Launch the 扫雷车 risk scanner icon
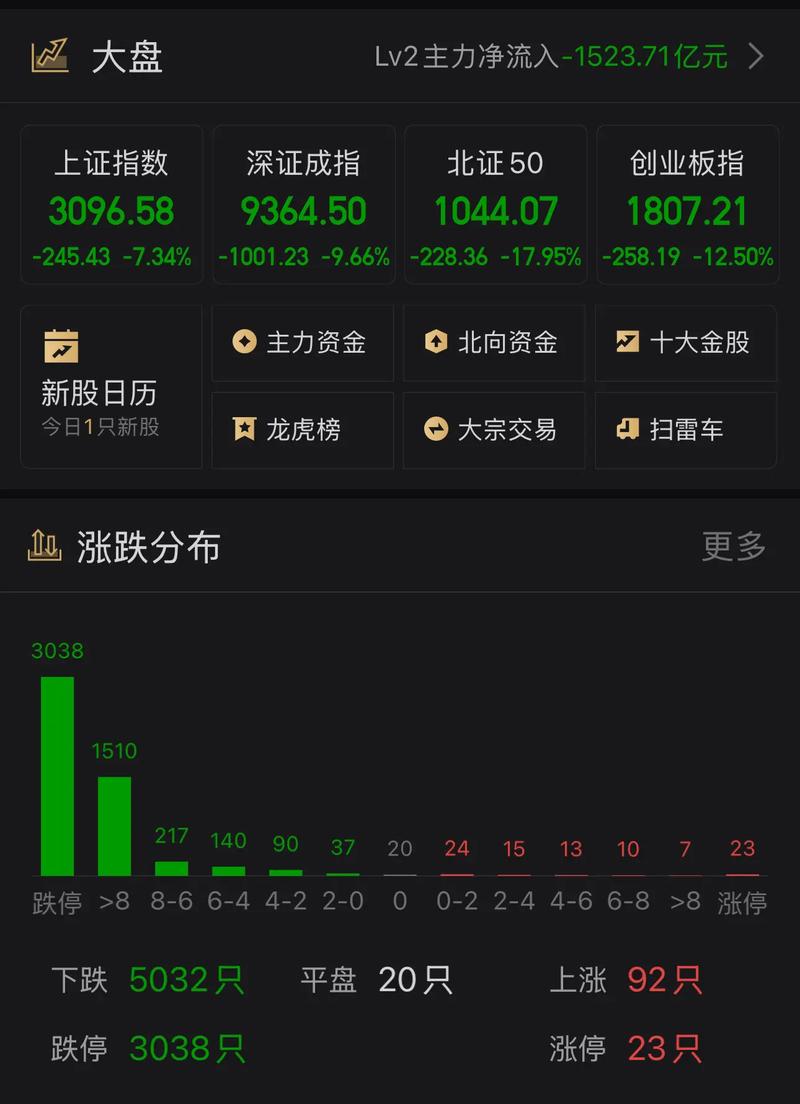The height and width of the screenshot is (1104, 800). pyautogui.click(x=686, y=430)
